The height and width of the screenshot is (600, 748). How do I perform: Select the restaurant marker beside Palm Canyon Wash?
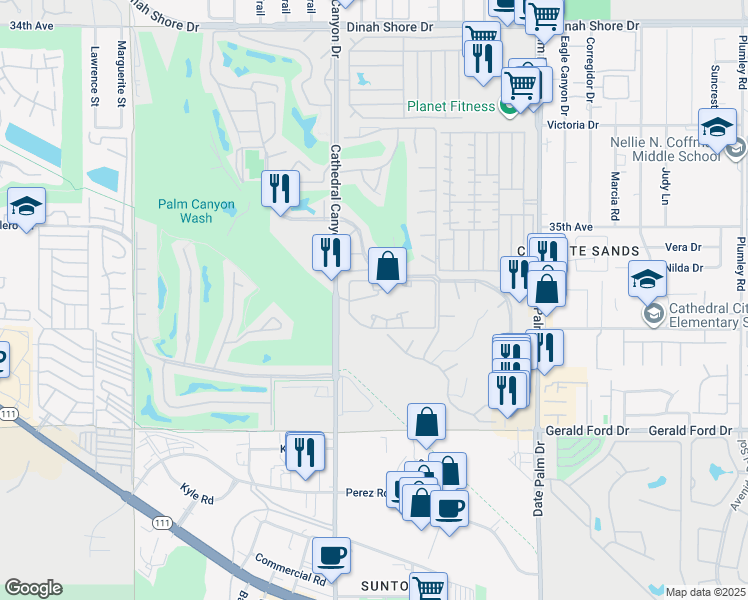[x=280, y=189]
